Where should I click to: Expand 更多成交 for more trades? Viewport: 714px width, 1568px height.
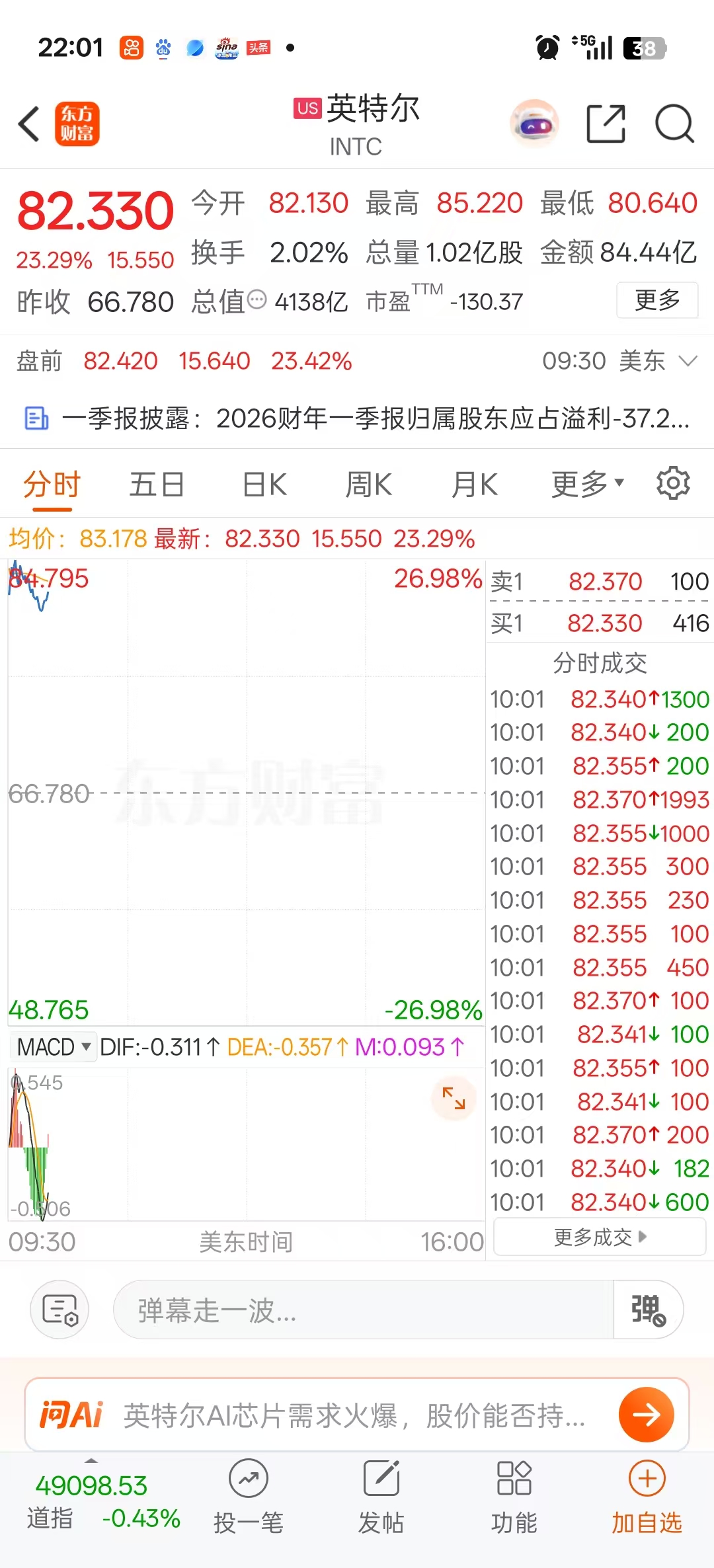tap(597, 1237)
